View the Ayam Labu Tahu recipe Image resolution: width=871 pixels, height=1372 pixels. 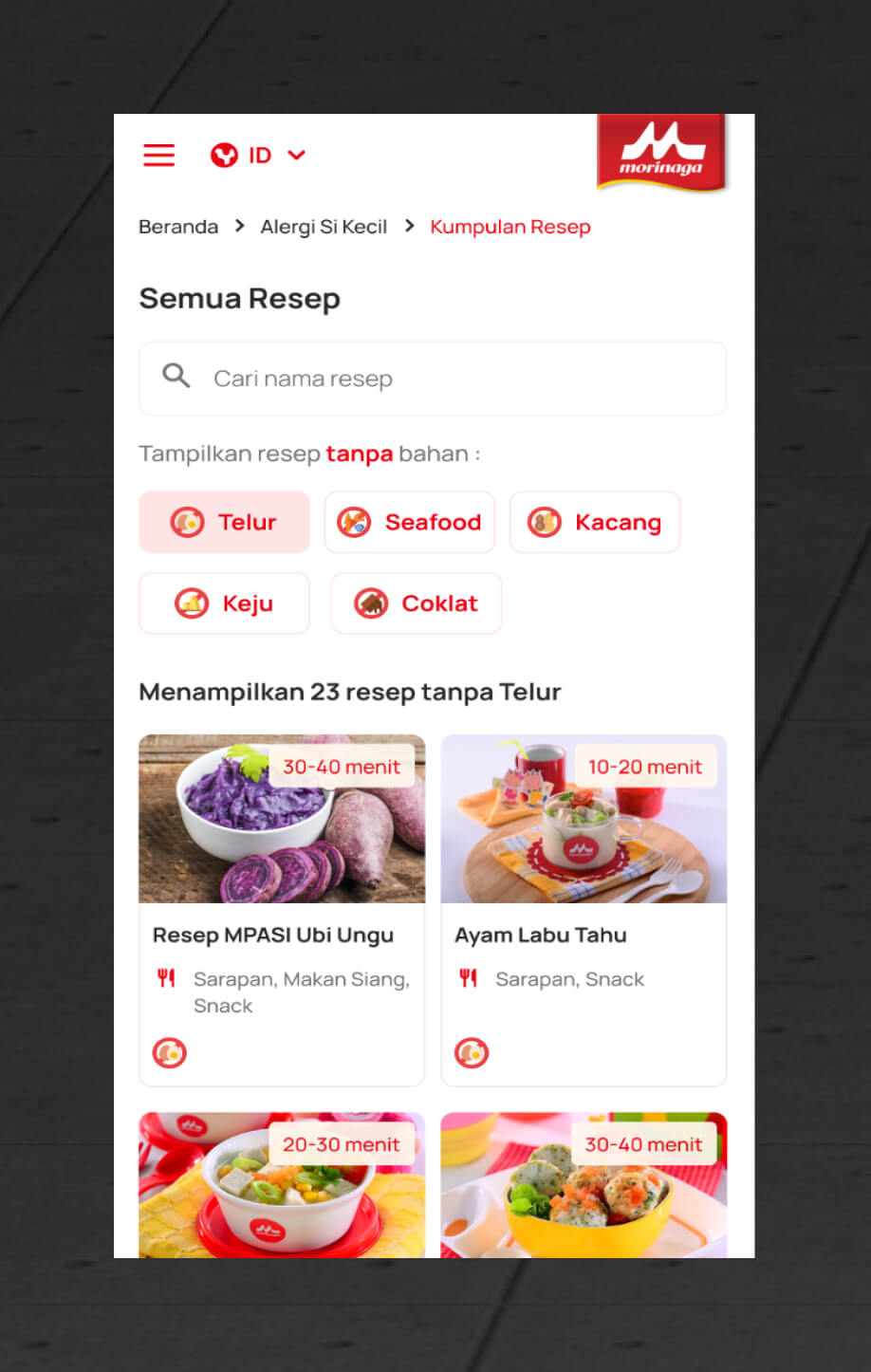point(584,909)
